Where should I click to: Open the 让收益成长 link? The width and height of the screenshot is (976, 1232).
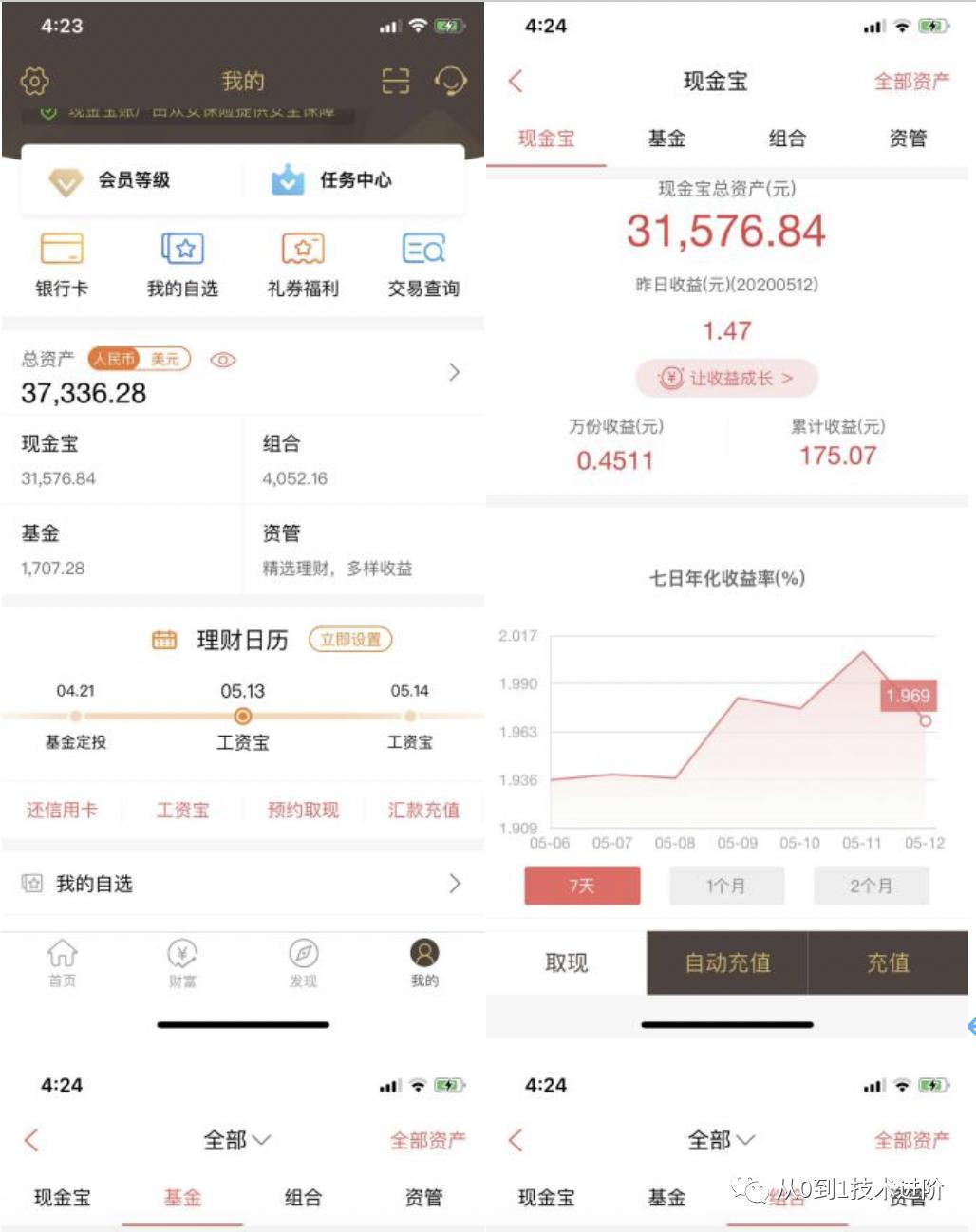pyautogui.click(x=726, y=378)
